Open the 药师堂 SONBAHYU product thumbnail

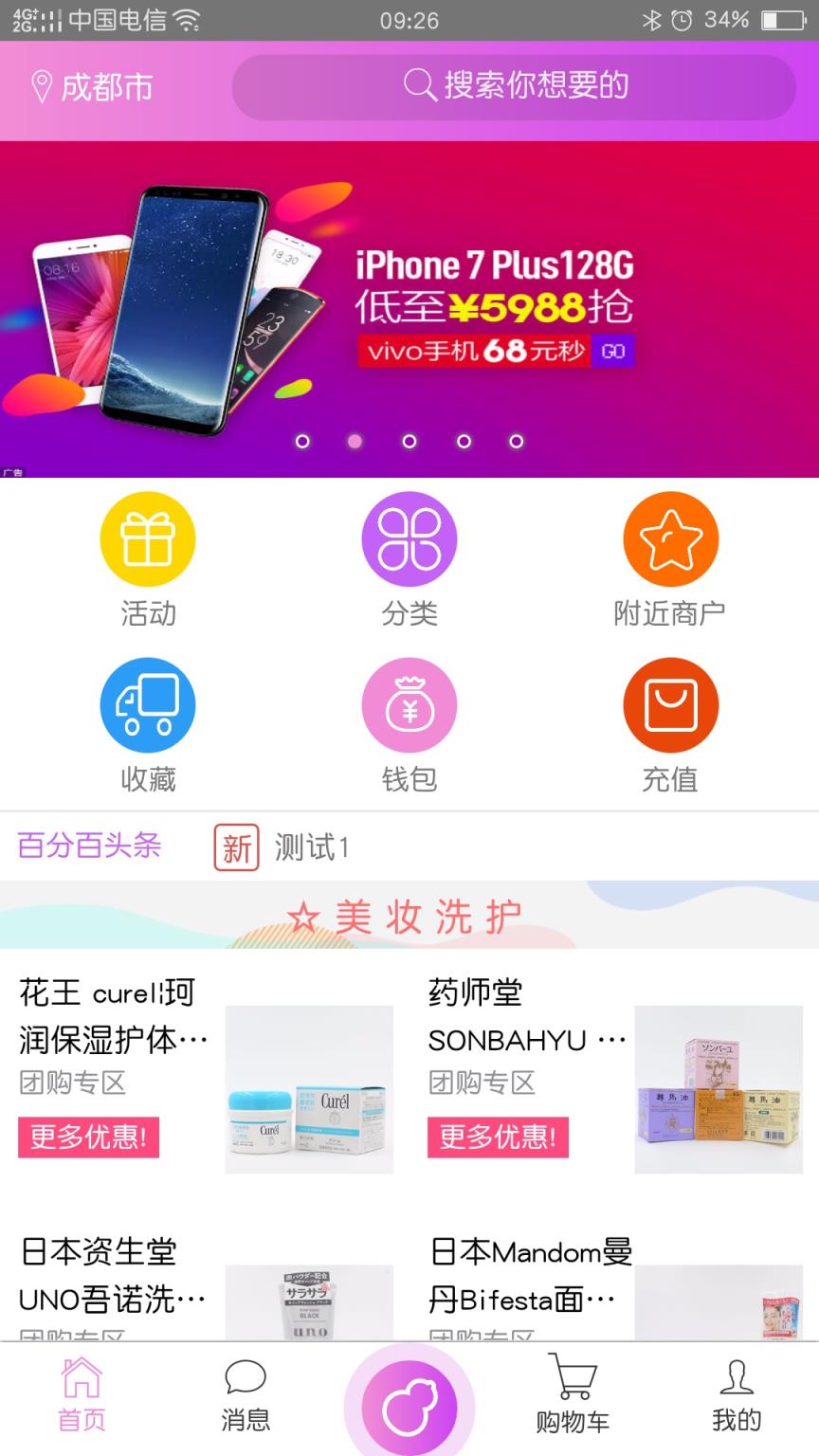(x=718, y=1088)
